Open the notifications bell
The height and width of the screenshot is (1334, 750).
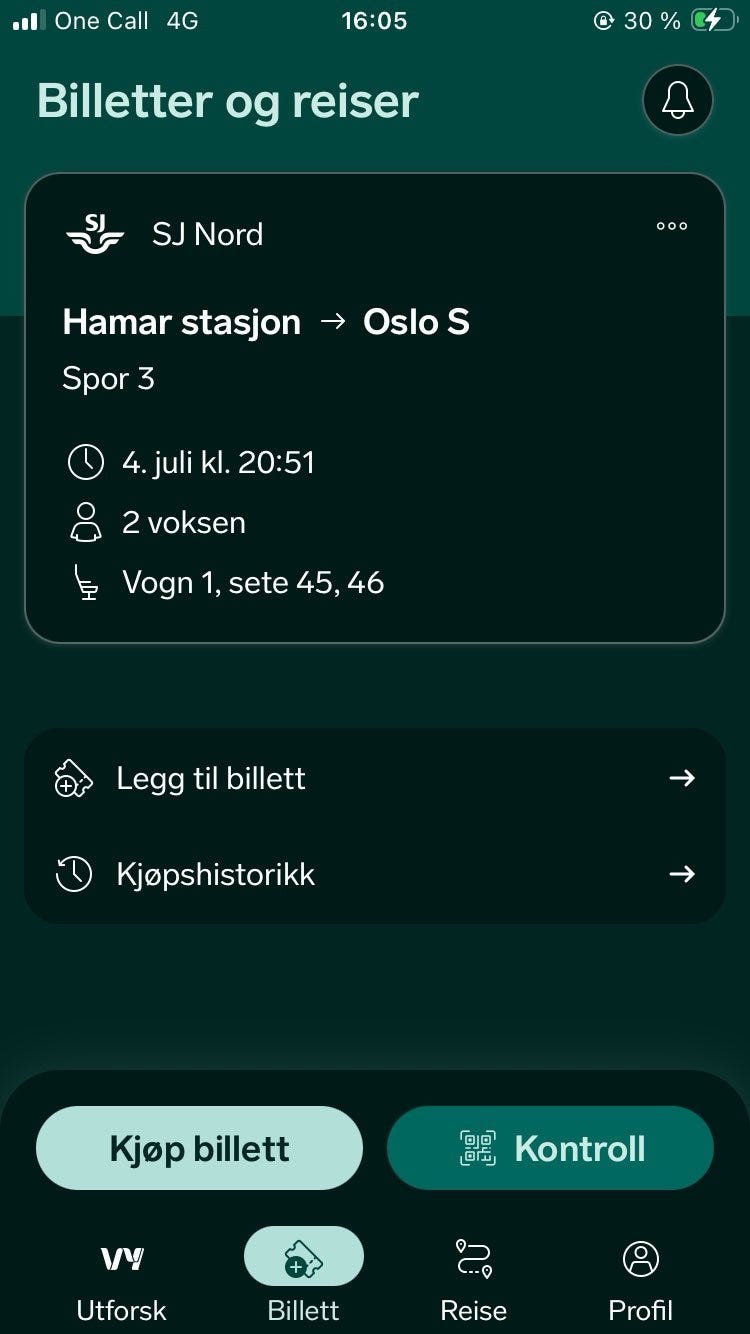tap(678, 99)
